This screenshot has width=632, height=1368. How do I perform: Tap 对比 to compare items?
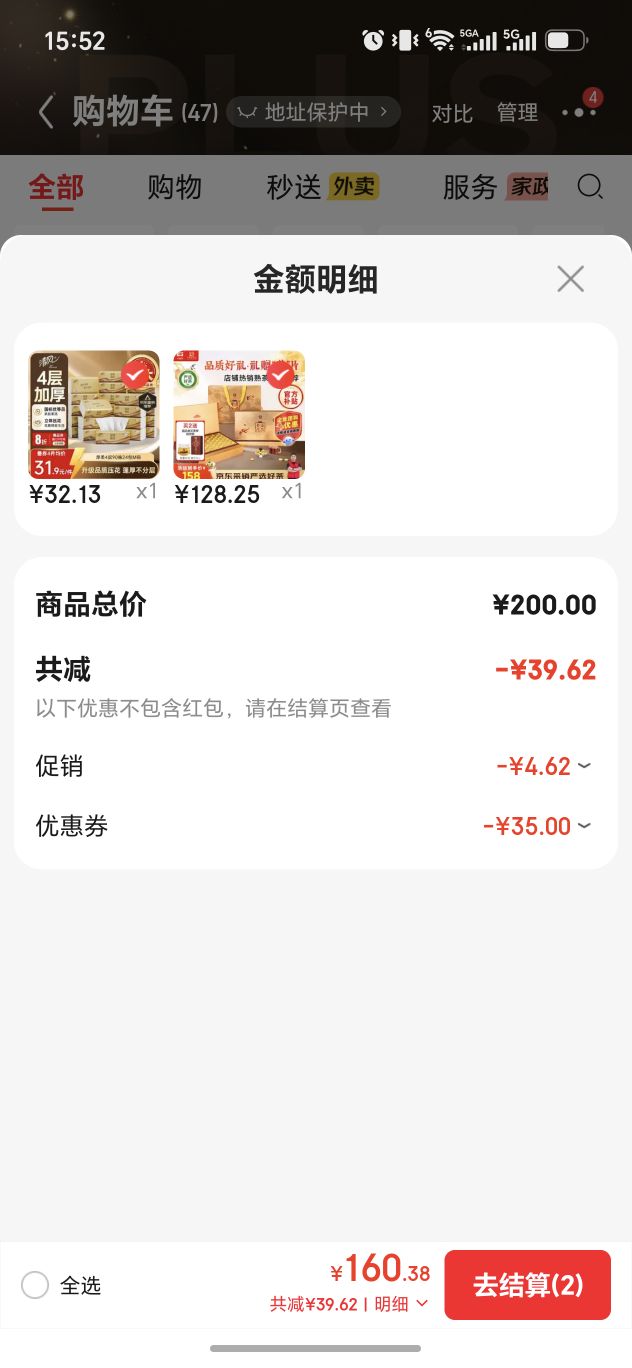(452, 113)
